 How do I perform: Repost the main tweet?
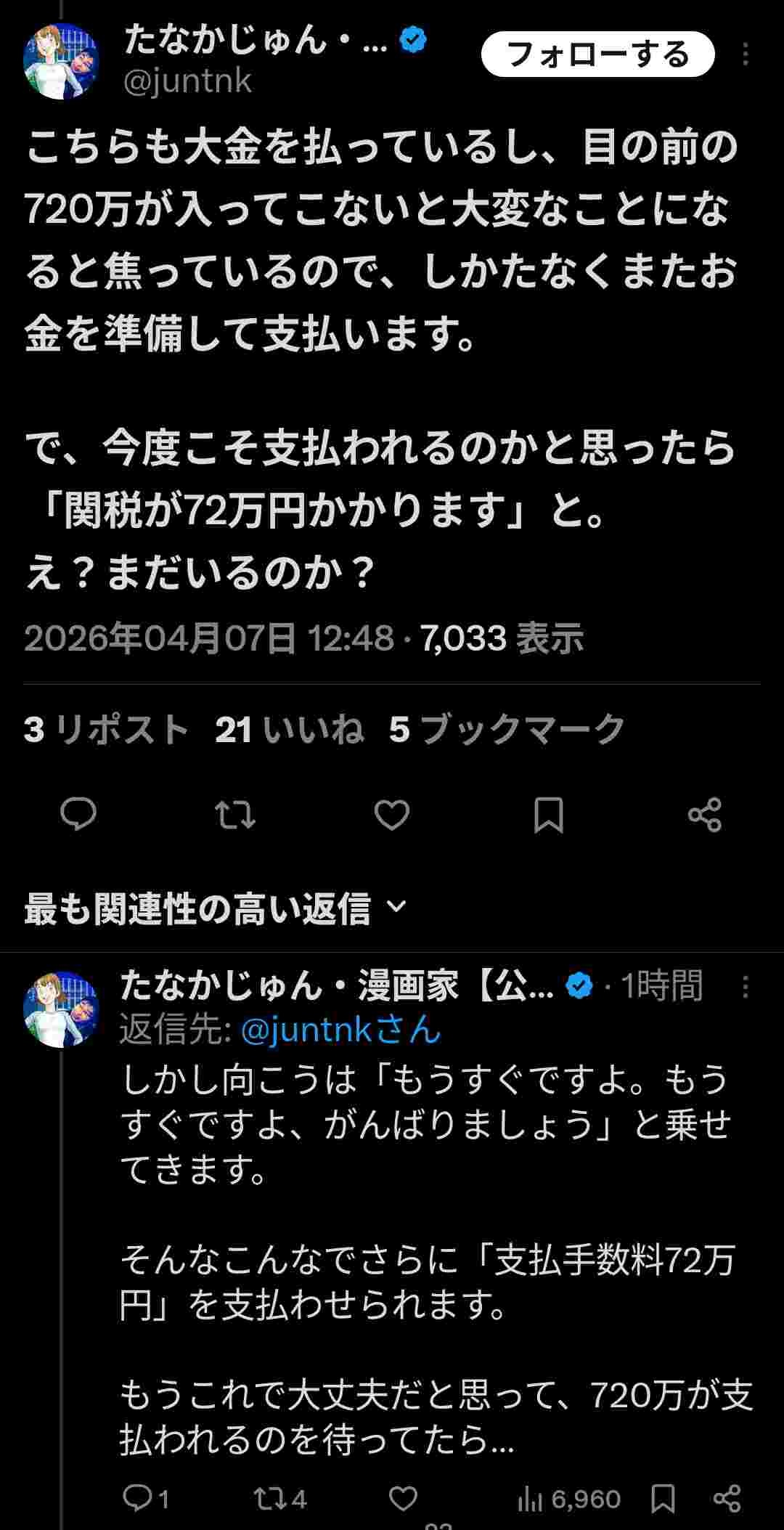coord(235,815)
